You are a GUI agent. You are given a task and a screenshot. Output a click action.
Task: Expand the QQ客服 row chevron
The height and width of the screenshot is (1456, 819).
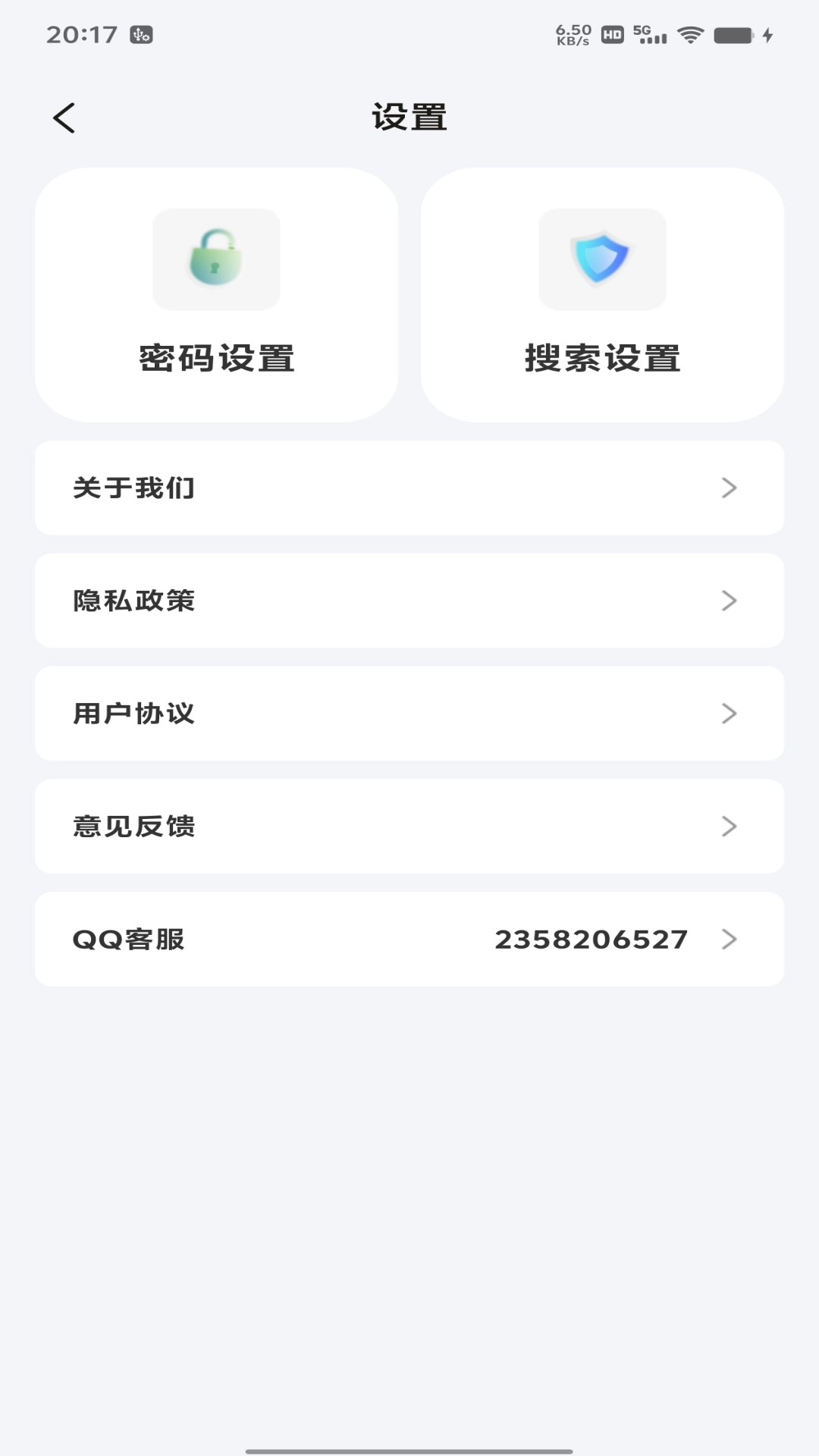729,939
